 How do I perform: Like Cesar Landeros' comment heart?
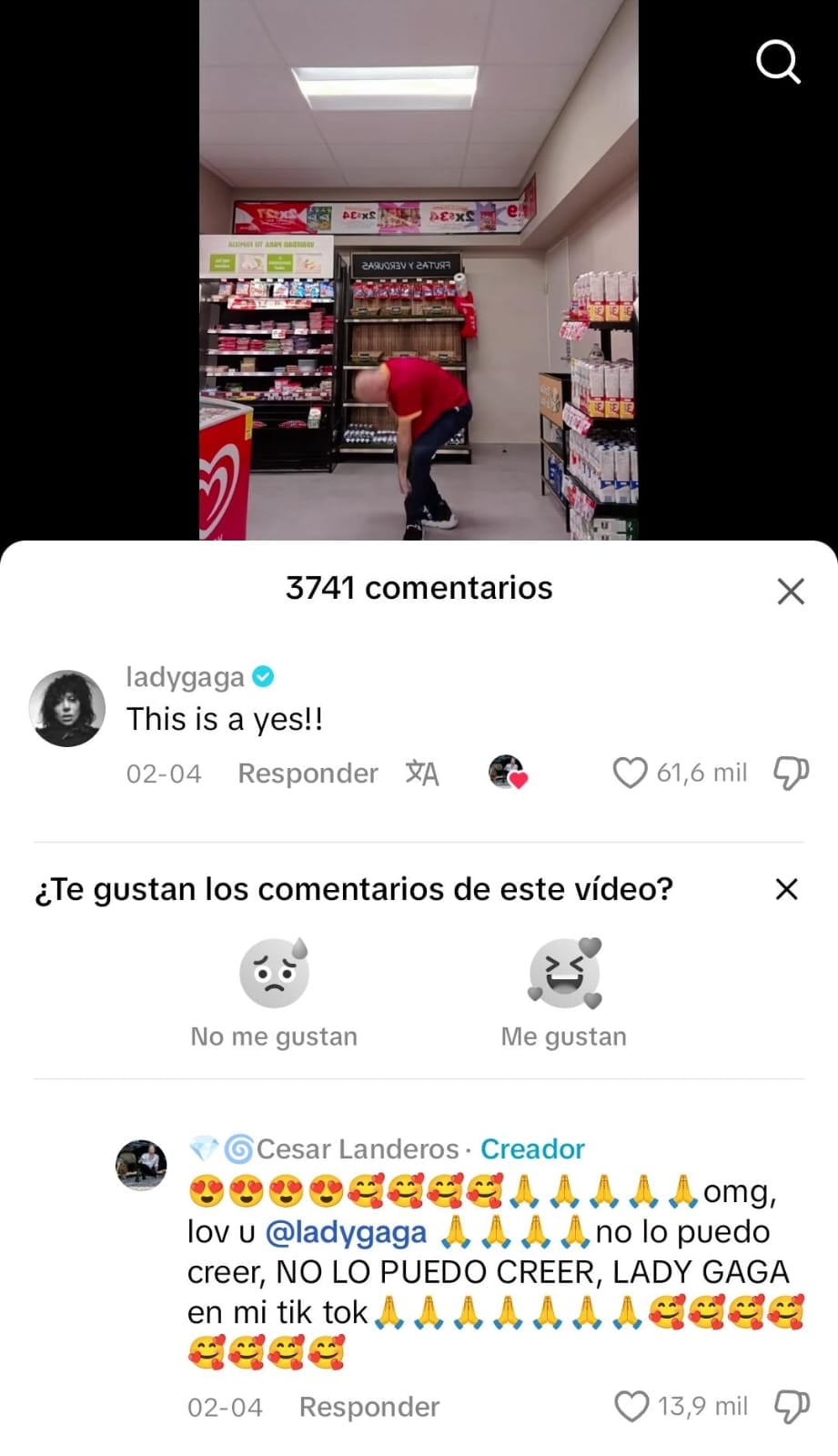click(631, 1405)
